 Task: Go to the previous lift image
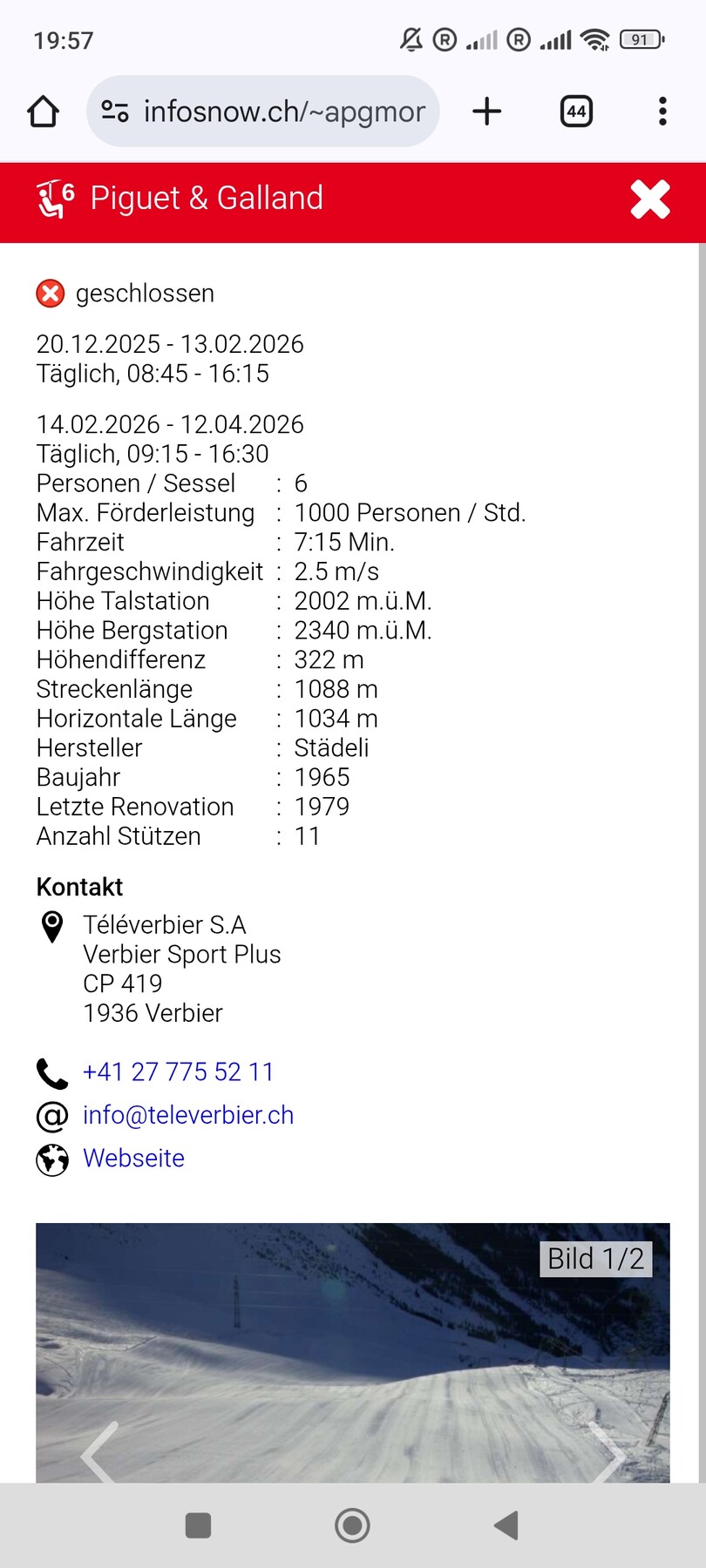point(99,1453)
